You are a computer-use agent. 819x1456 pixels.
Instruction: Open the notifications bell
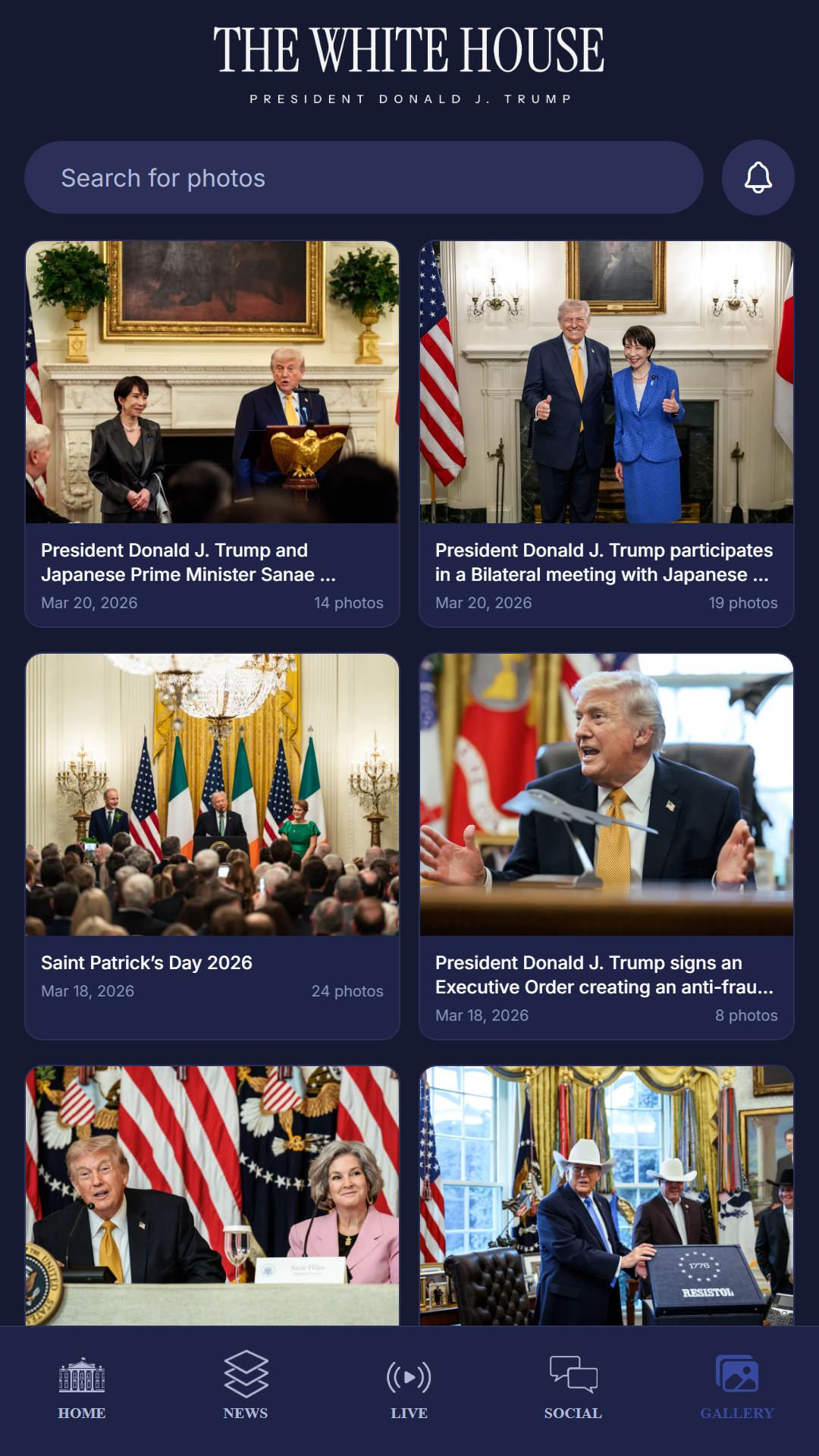758,177
